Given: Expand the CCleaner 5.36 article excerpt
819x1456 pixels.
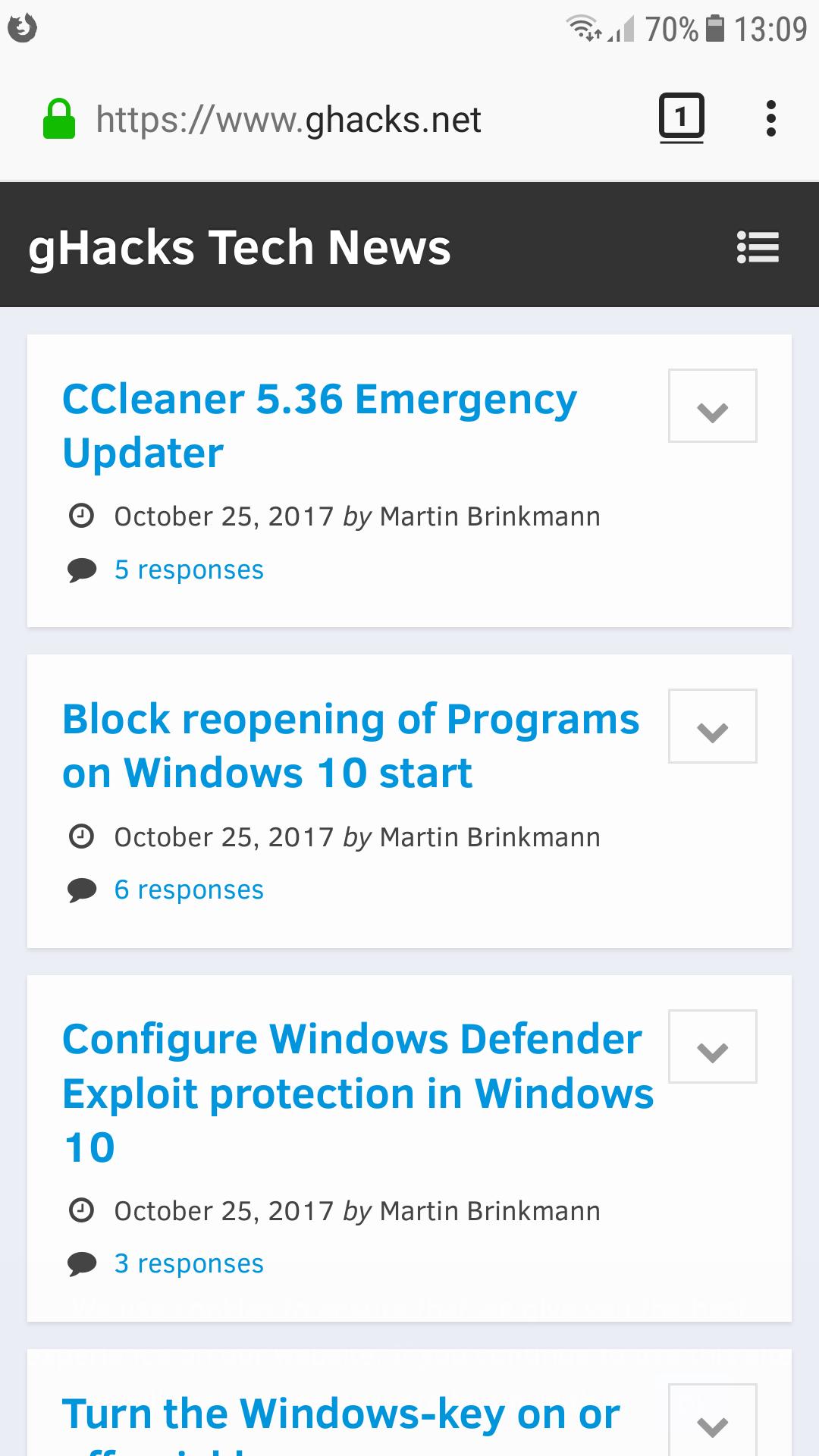Looking at the screenshot, I should pyautogui.click(x=712, y=406).
